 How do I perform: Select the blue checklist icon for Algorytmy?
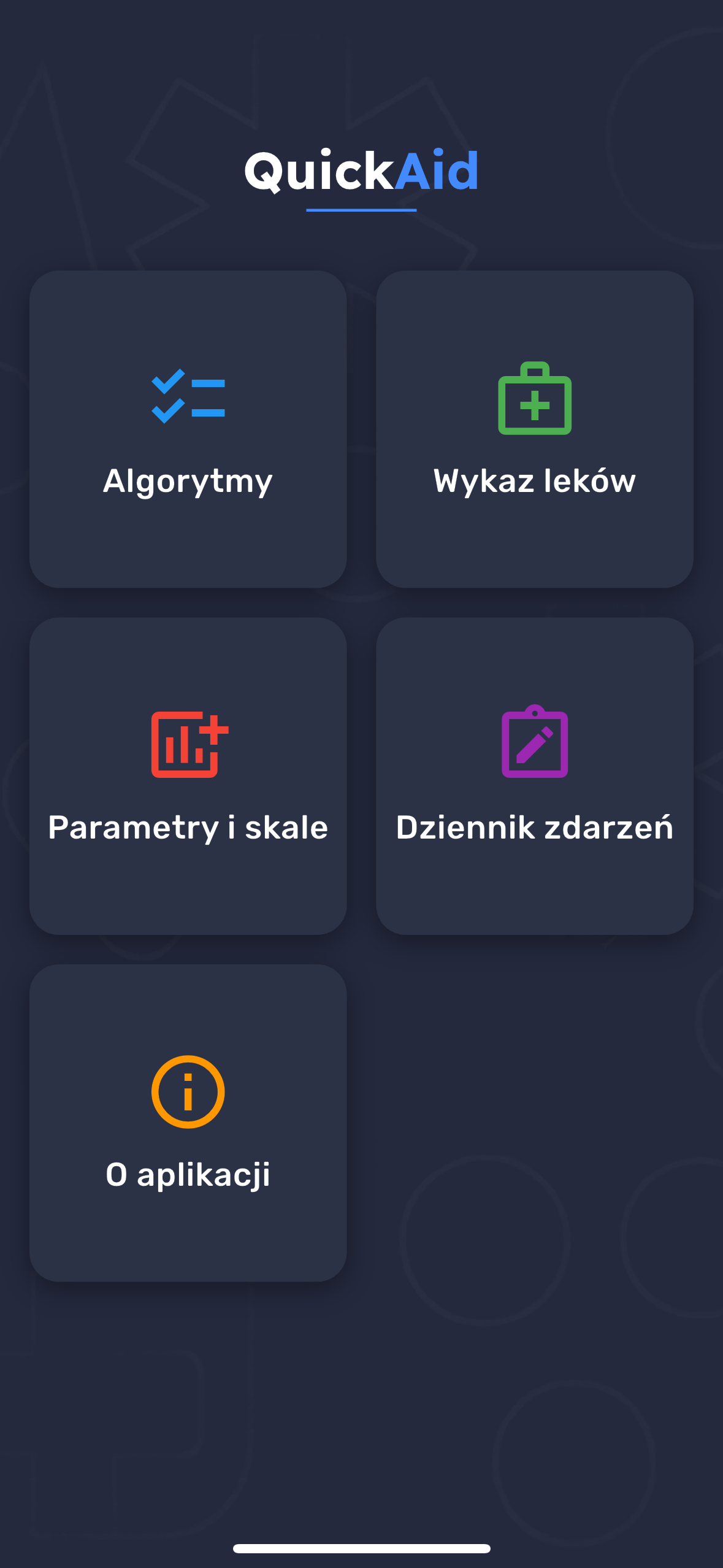click(x=188, y=398)
